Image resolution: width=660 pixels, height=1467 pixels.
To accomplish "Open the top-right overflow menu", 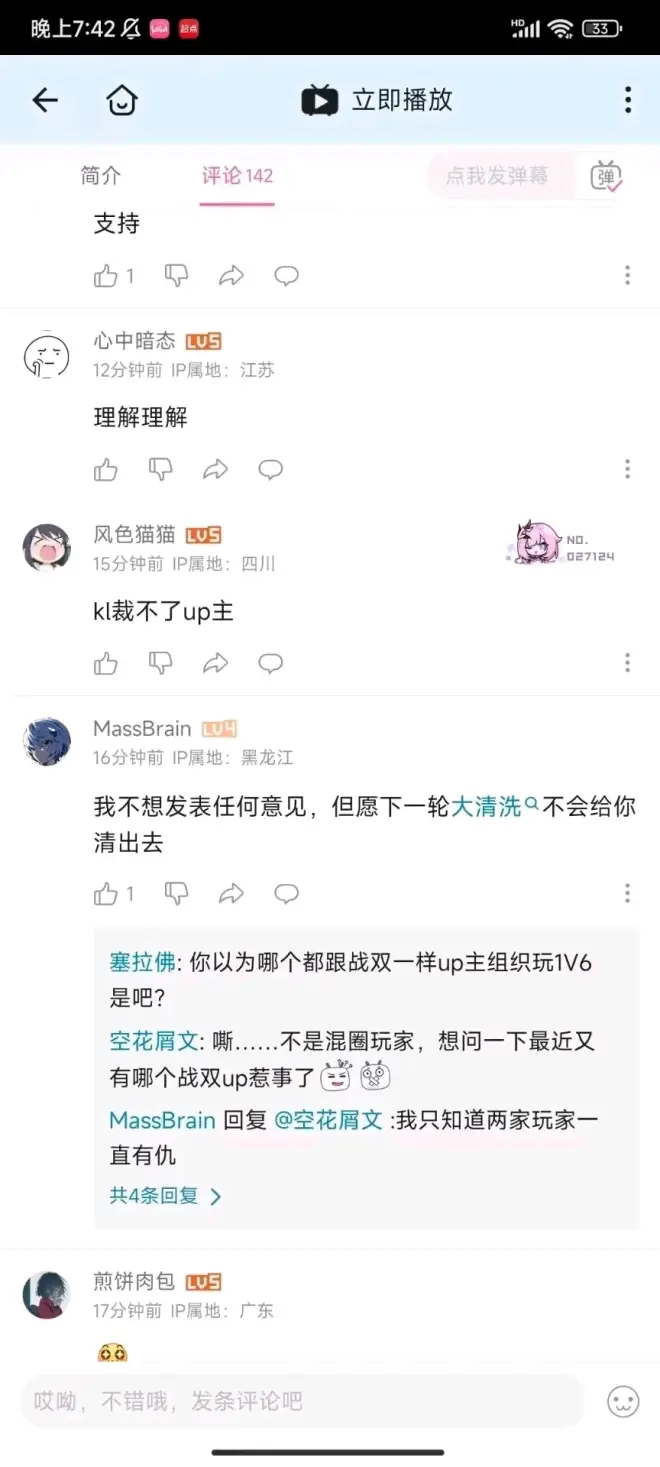I will click(627, 100).
